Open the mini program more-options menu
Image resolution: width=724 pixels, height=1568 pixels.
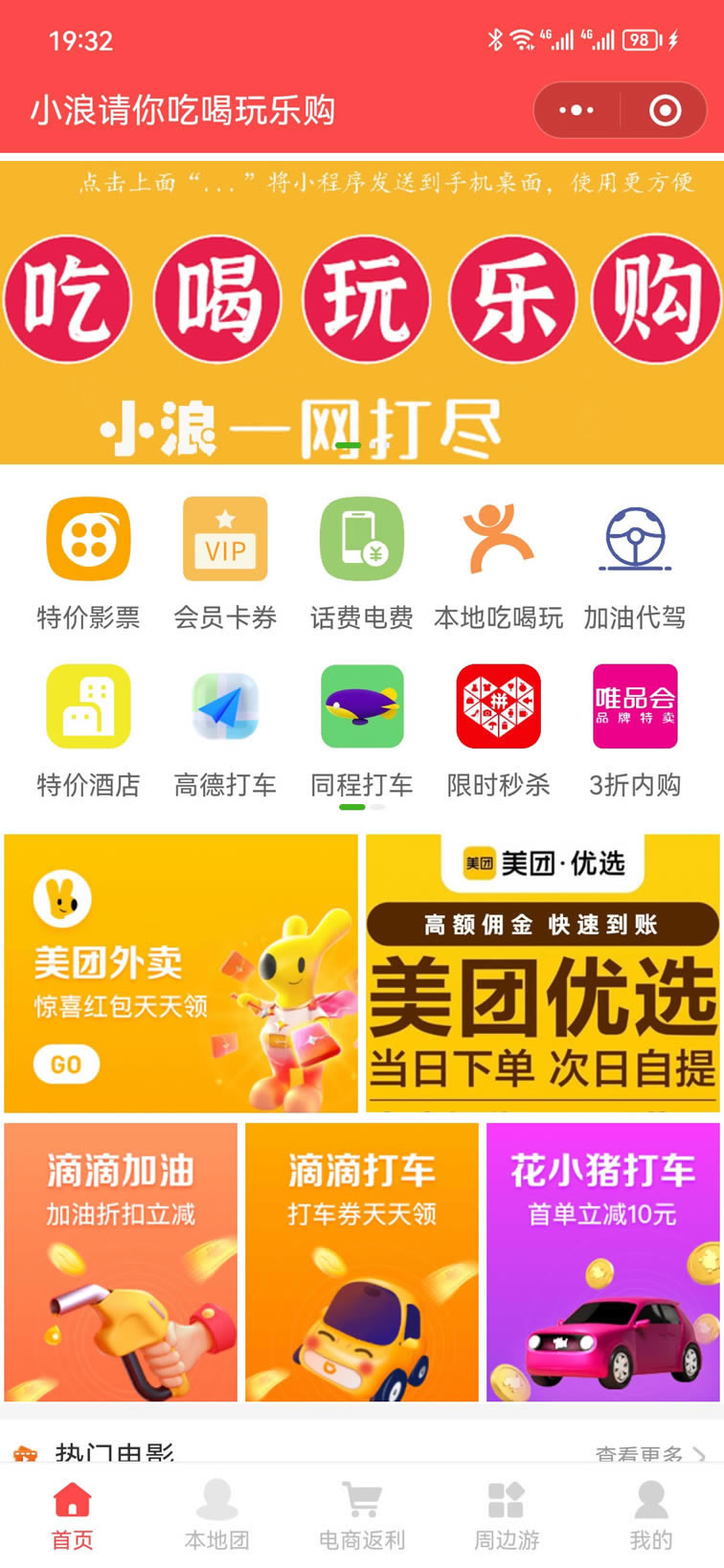pyautogui.click(x=577, y=111)
